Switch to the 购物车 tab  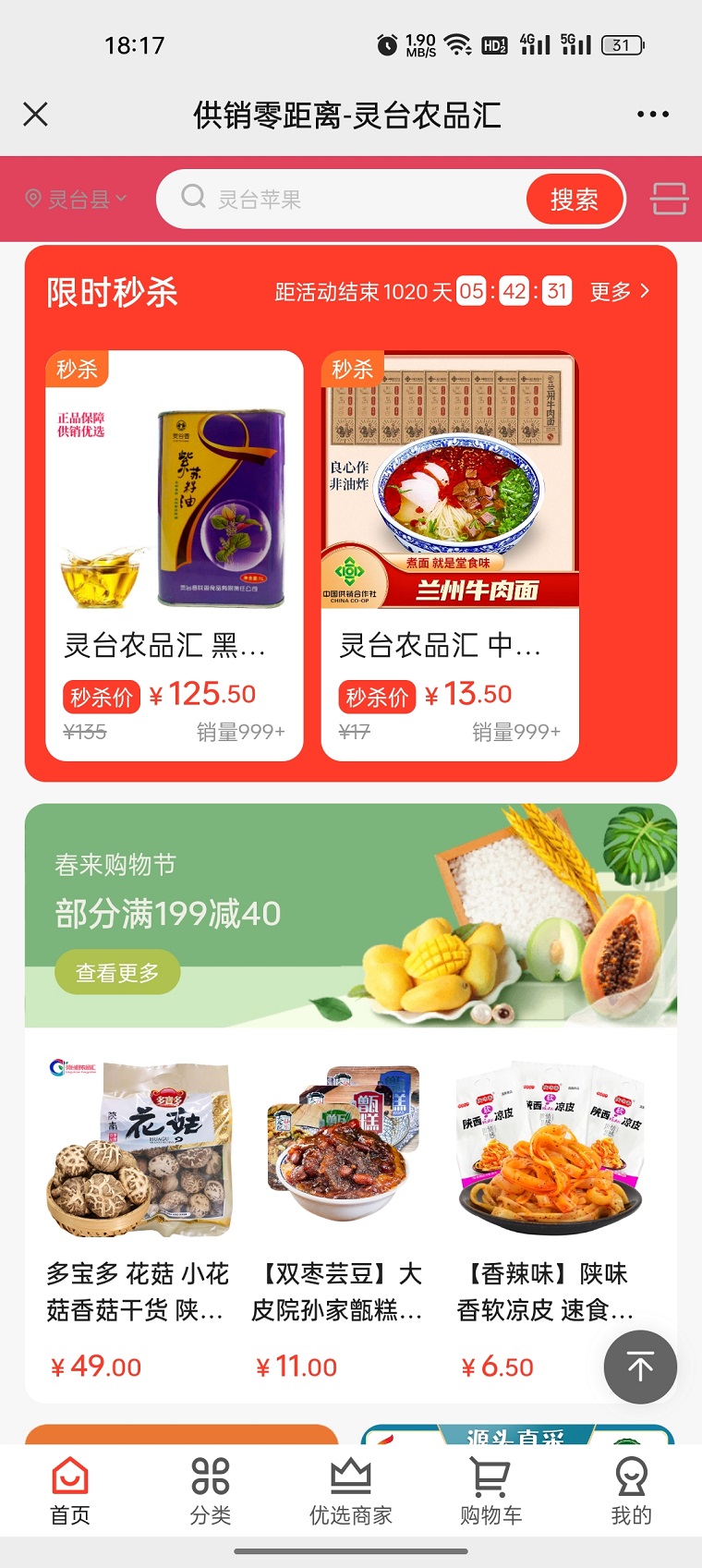(x=491, y=1489)
